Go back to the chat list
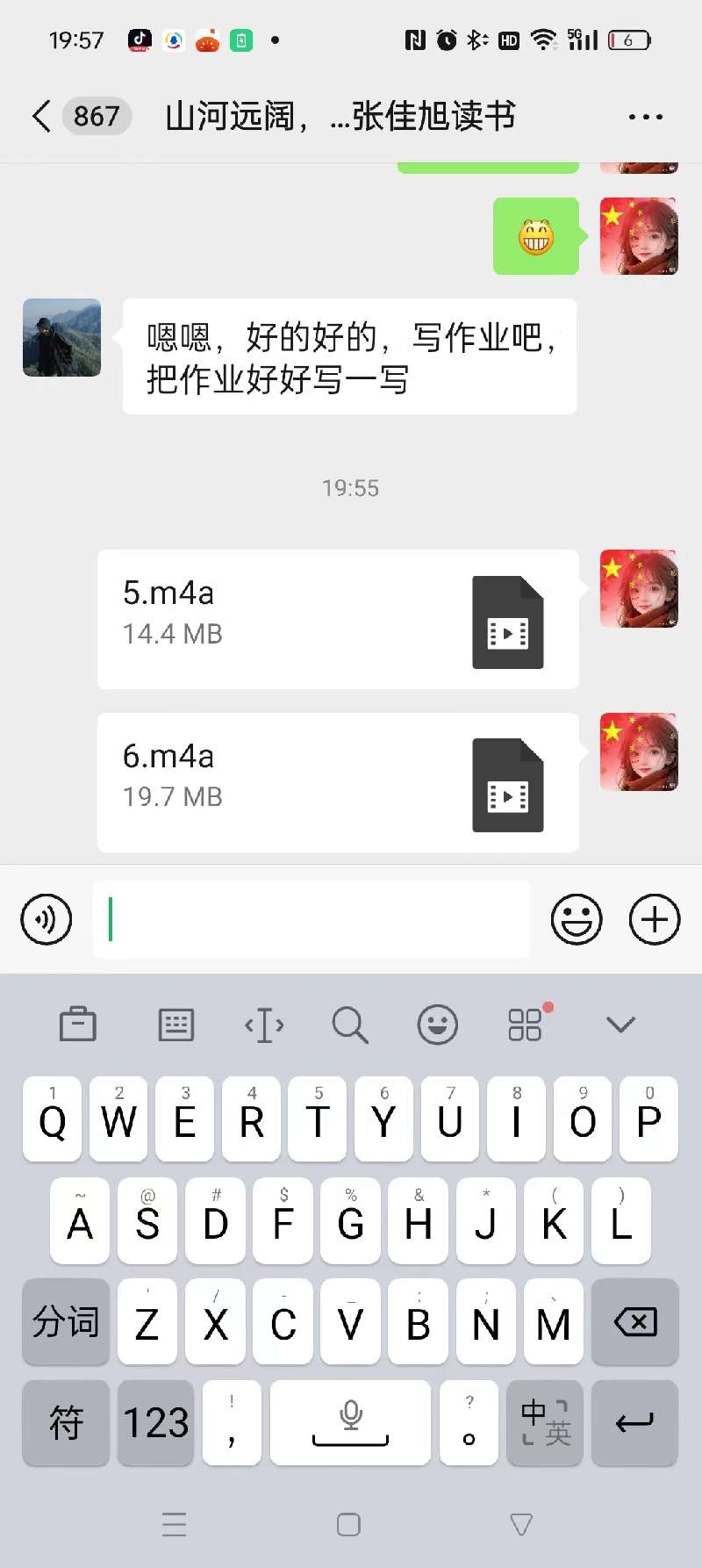Viewport: 702px width, 1568px height. pyautogui.click(x=41, y=116)
